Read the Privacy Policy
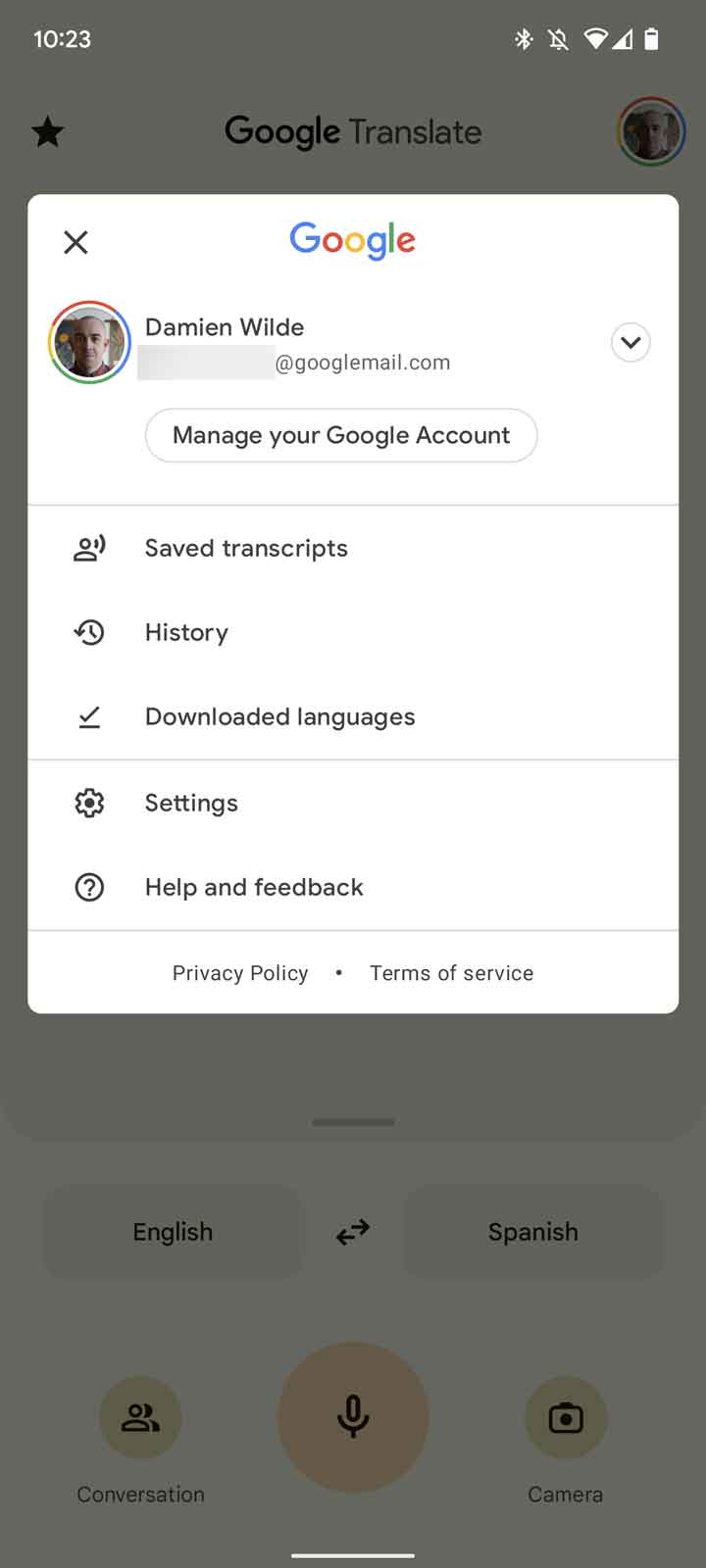Screen dimensions: 706x1568 coord(240,973)
